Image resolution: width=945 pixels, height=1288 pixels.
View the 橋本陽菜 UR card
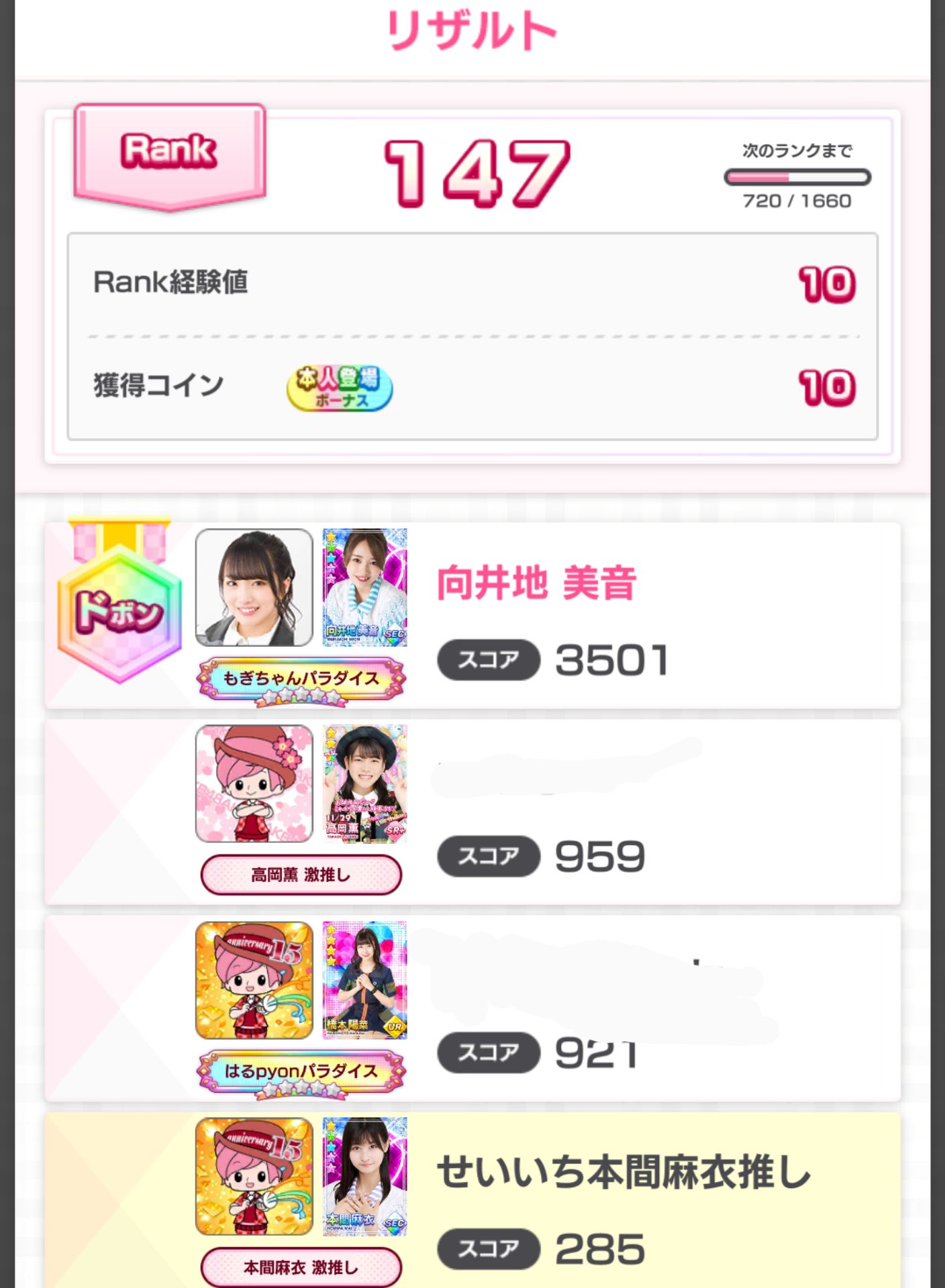point(364,979)
